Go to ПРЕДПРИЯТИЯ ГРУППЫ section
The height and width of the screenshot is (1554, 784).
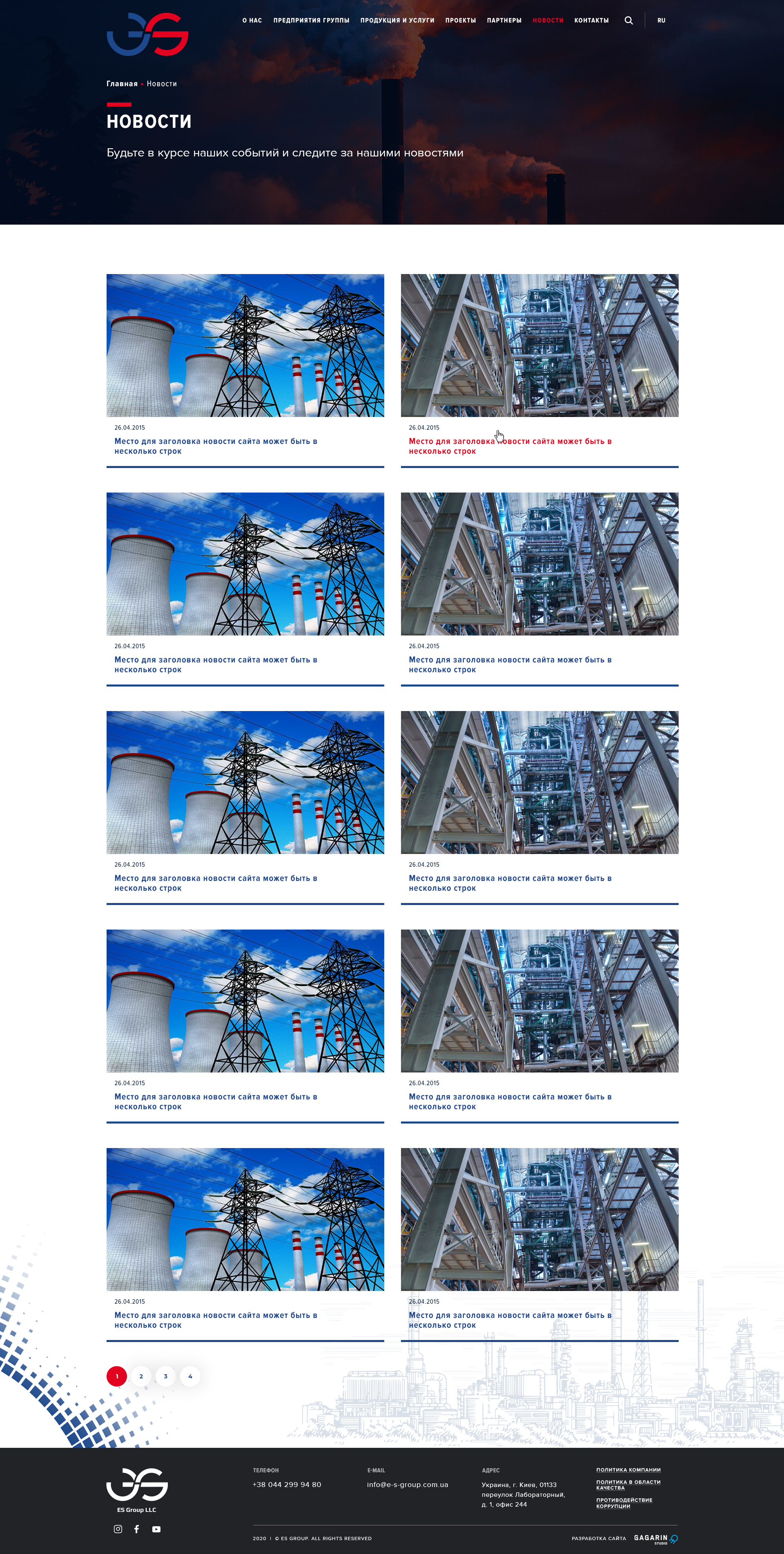tap(311, 20)
